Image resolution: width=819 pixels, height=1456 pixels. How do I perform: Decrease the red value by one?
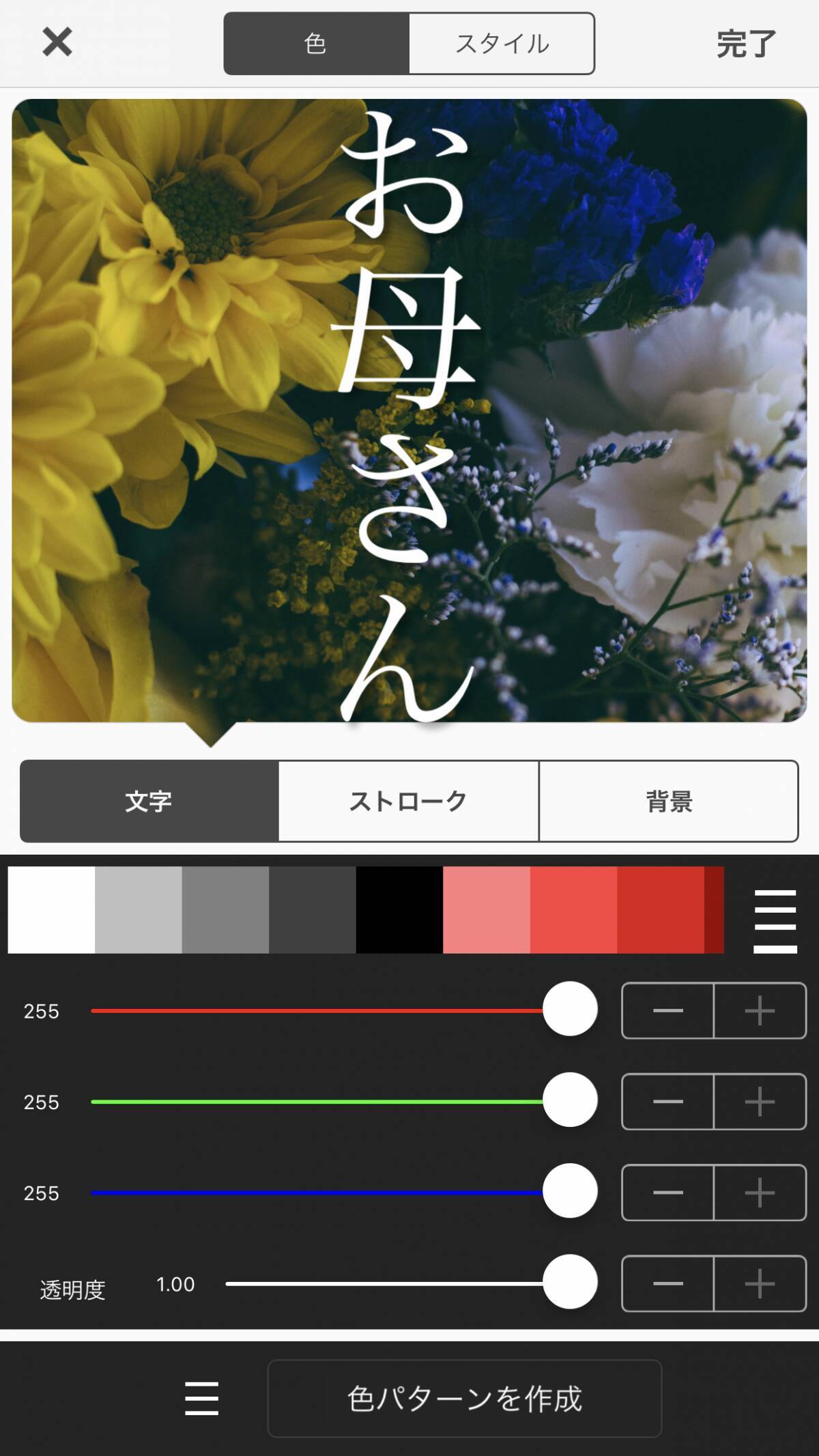667,1011
